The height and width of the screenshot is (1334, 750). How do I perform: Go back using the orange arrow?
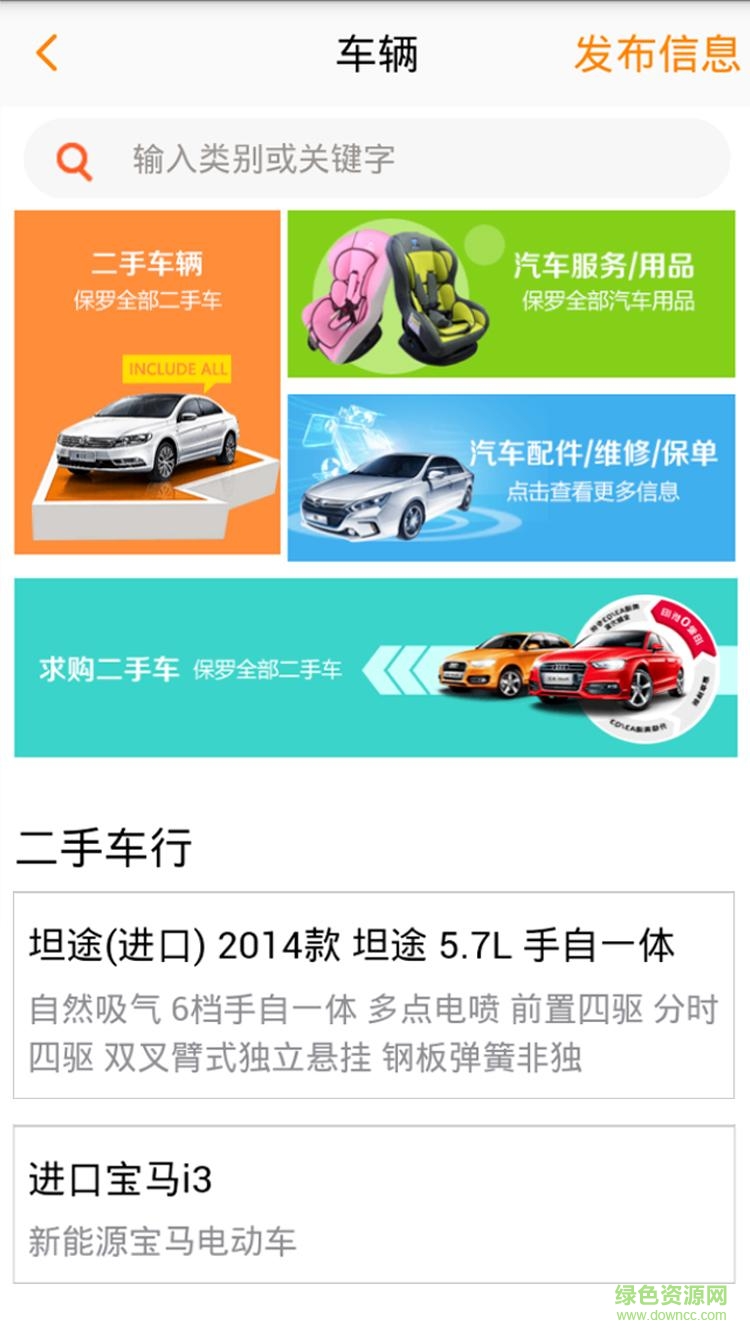(x=47, y=53)
